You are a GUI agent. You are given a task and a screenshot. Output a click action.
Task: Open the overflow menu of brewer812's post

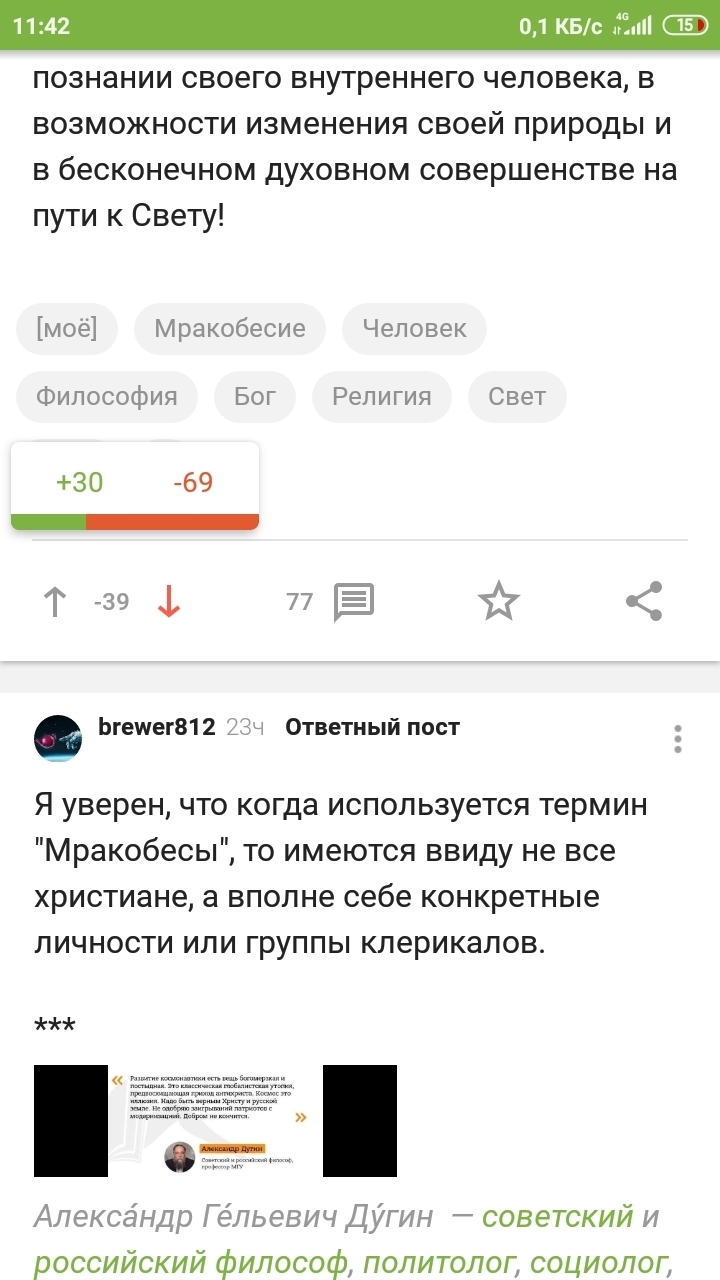678,739
